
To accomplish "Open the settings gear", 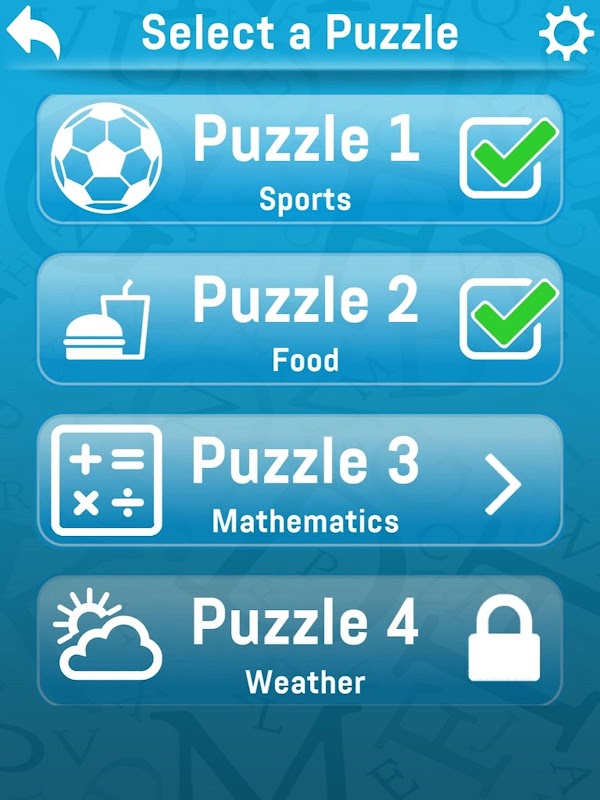I will click(566, 35).
